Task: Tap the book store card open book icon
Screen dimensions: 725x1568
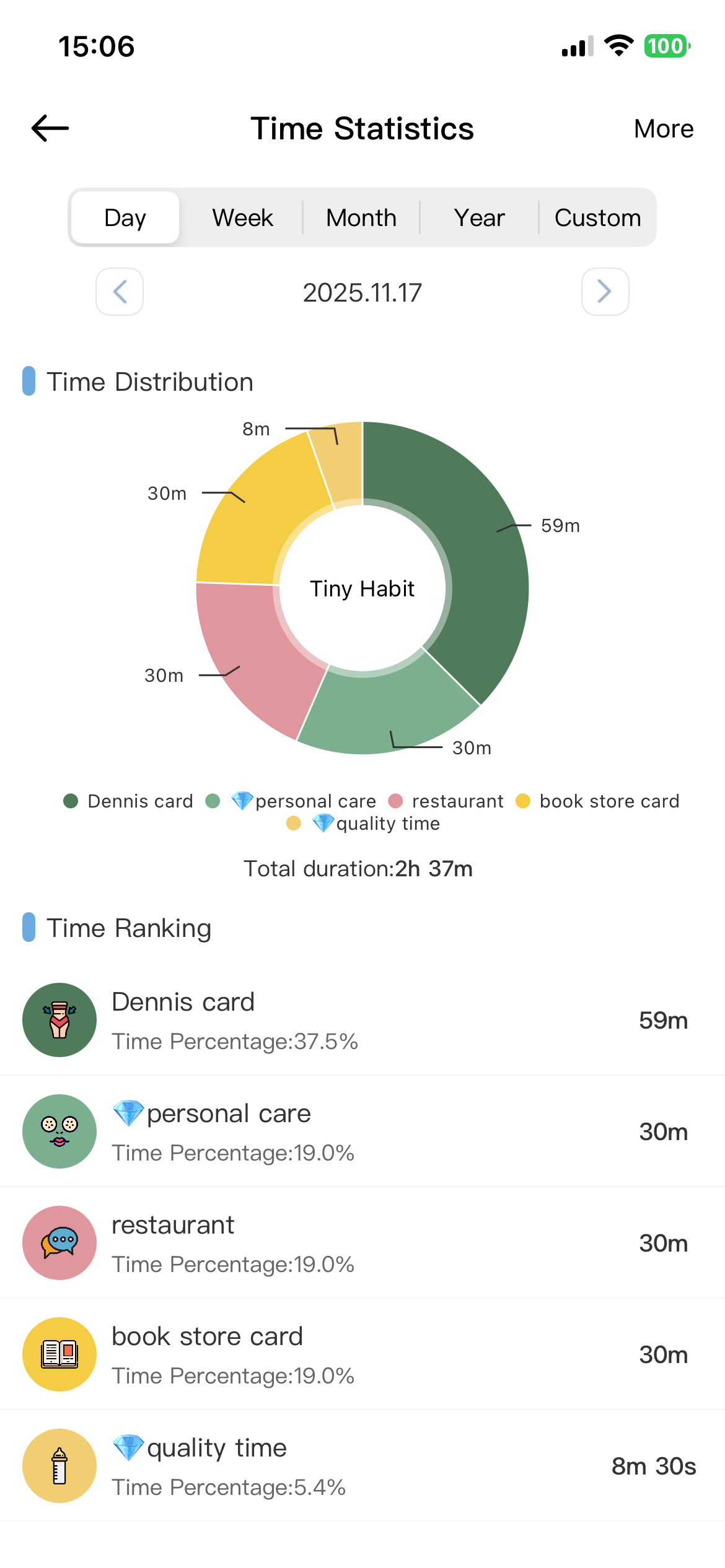Action: pyautogui.click(x=59, y=1354)
